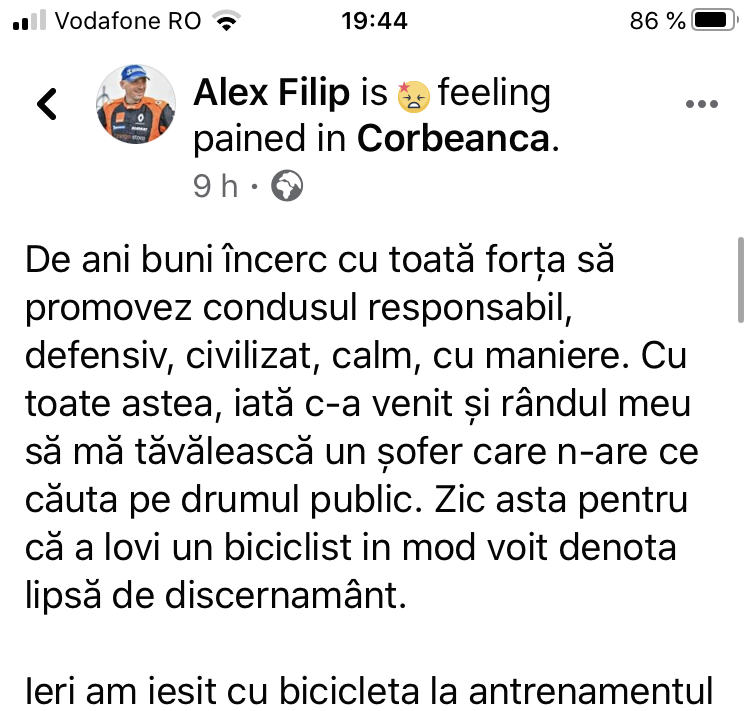Viewport: 750px width, 711px height.
Task: Open Alex Filip's profile name link
Action: (x=272, y=93)
